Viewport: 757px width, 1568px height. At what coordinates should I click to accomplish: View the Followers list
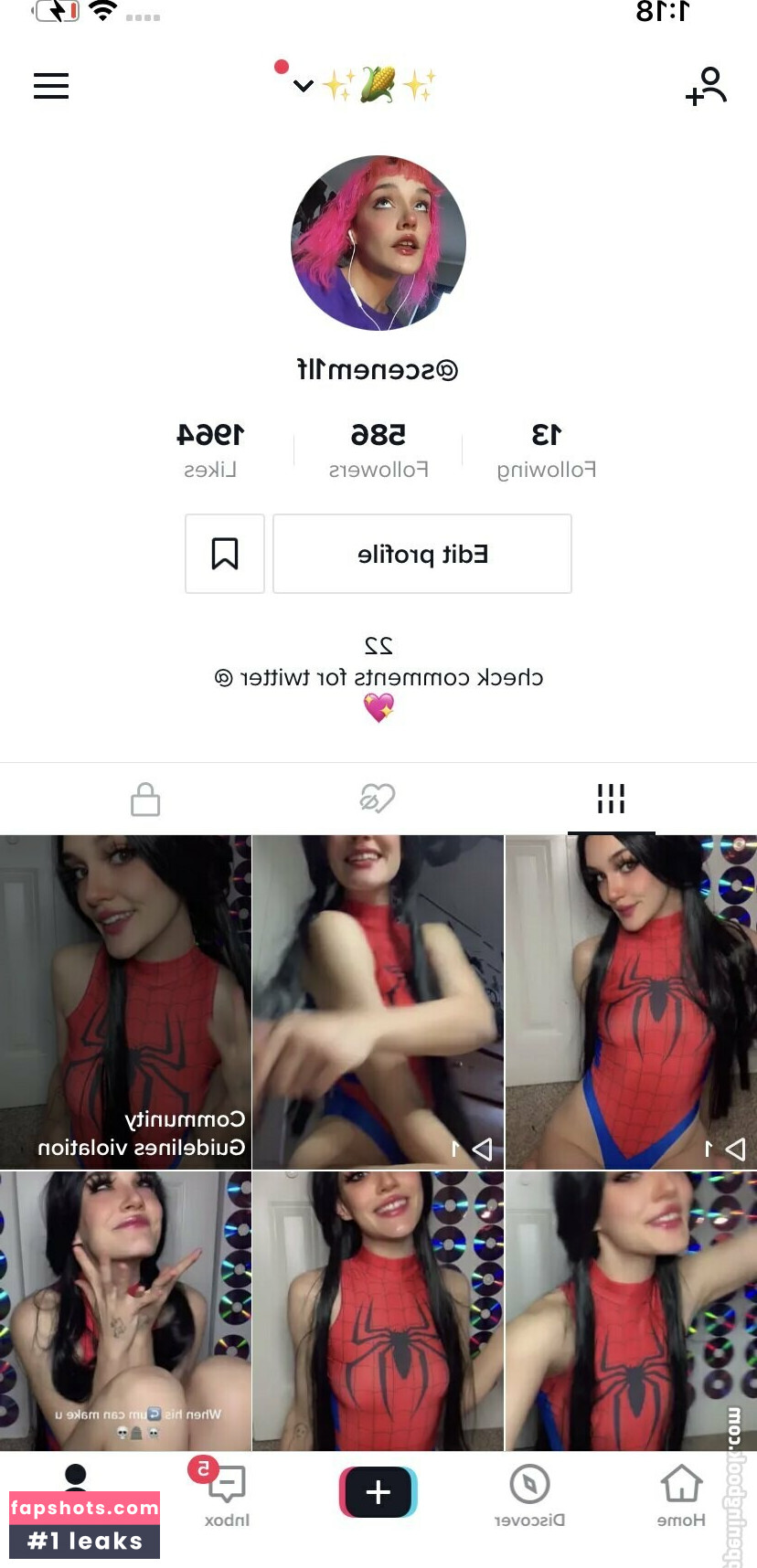pos(378,450)
